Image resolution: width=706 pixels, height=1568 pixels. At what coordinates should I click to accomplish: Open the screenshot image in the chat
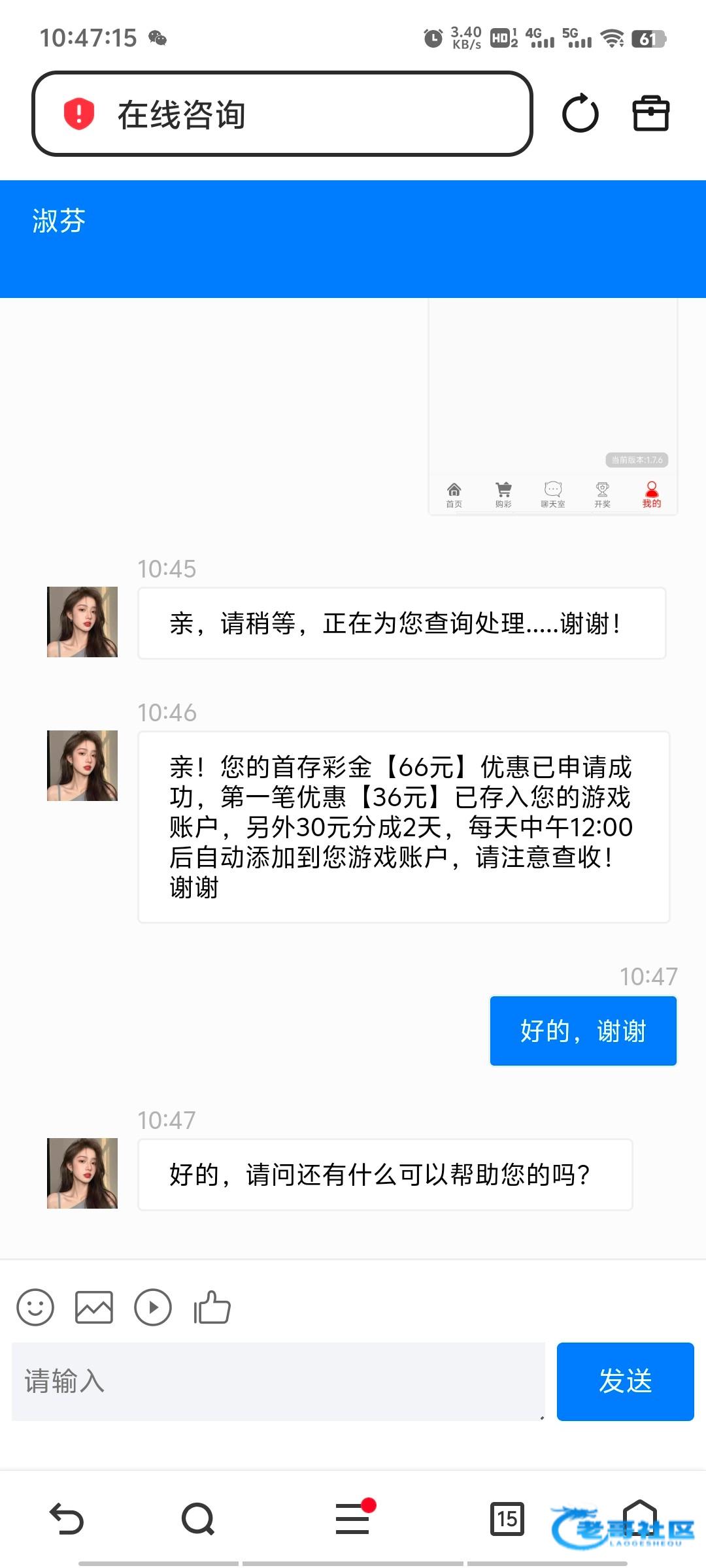[x=553, y=406]
